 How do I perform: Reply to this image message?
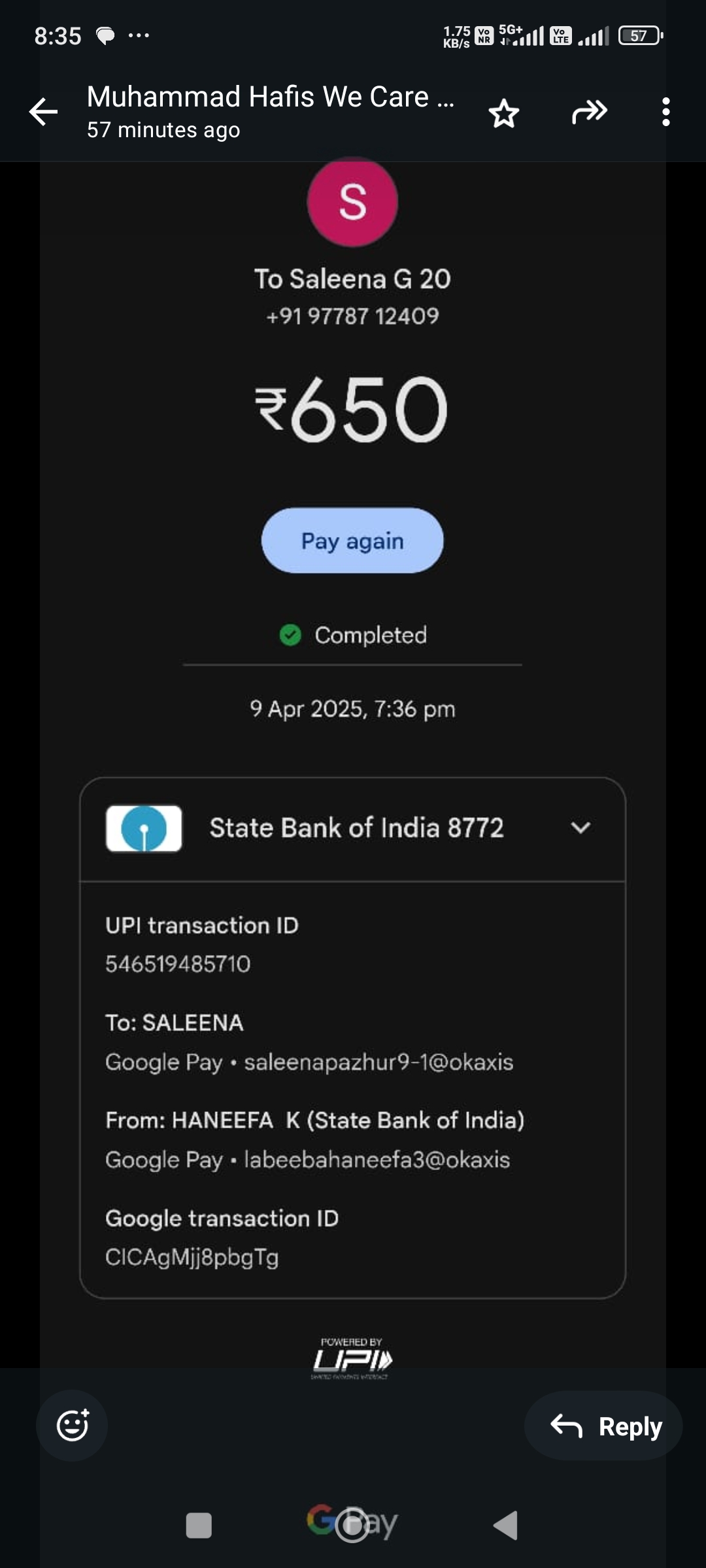tap(604, 1426)
